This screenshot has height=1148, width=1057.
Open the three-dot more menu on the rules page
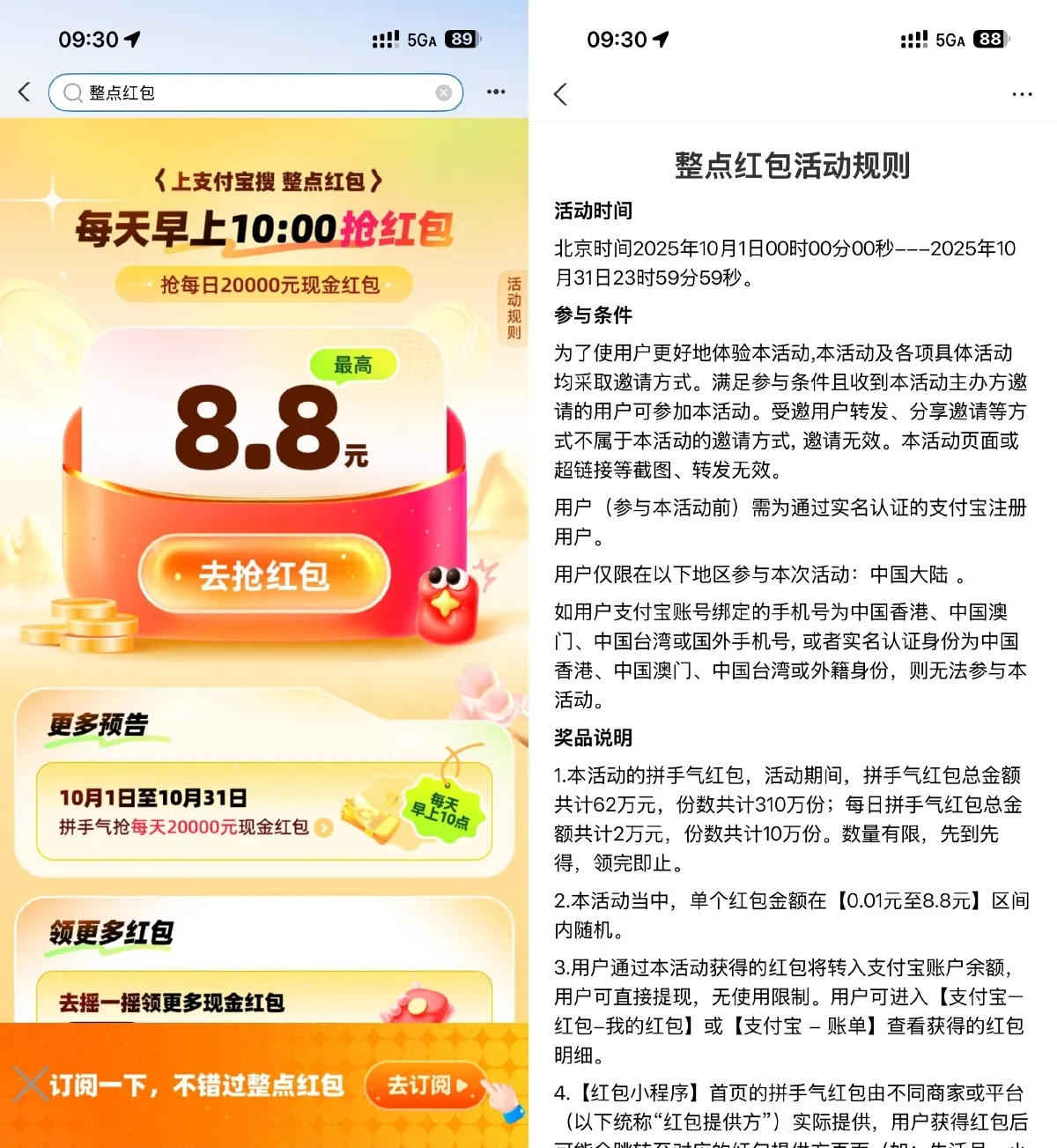point(1022,94)
